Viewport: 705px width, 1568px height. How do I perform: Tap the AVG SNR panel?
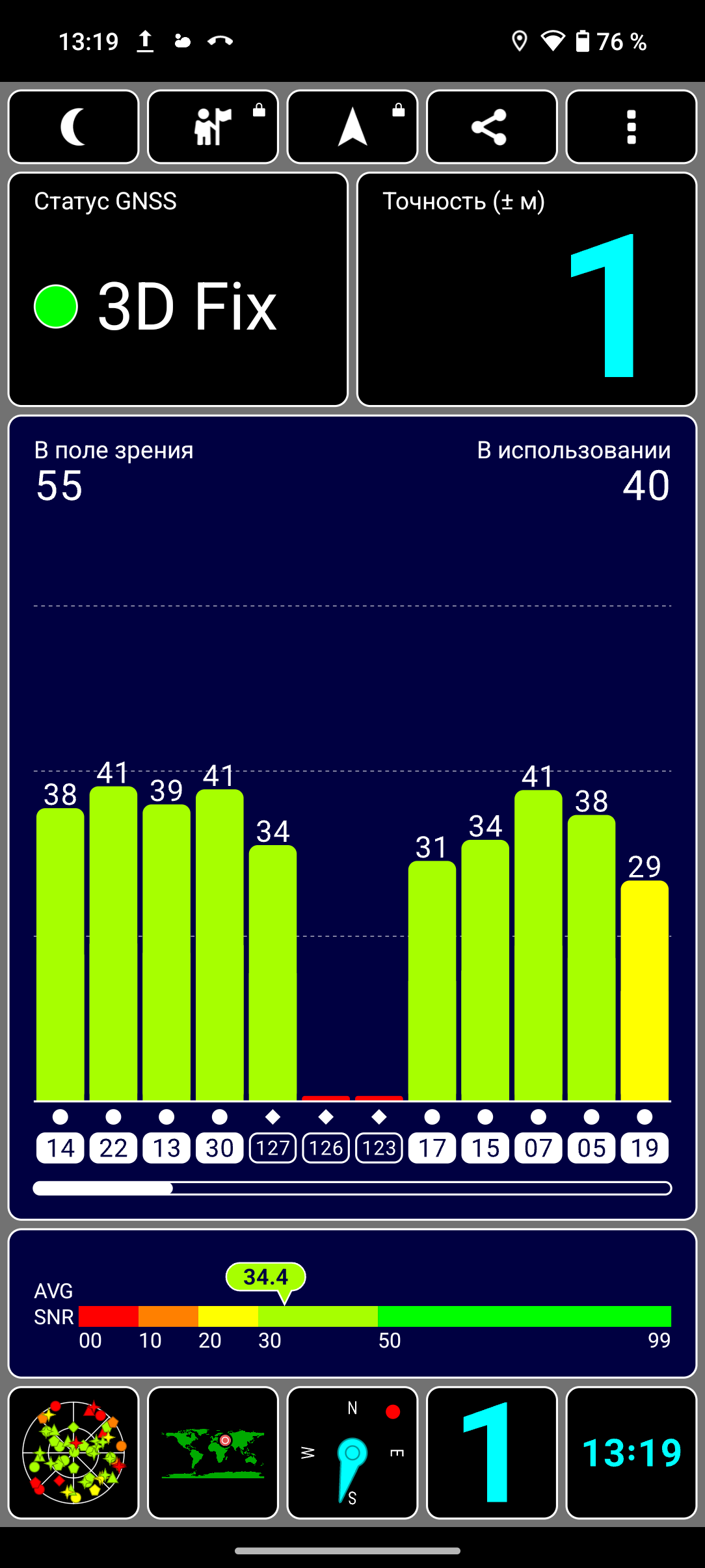pos(352,1303)
